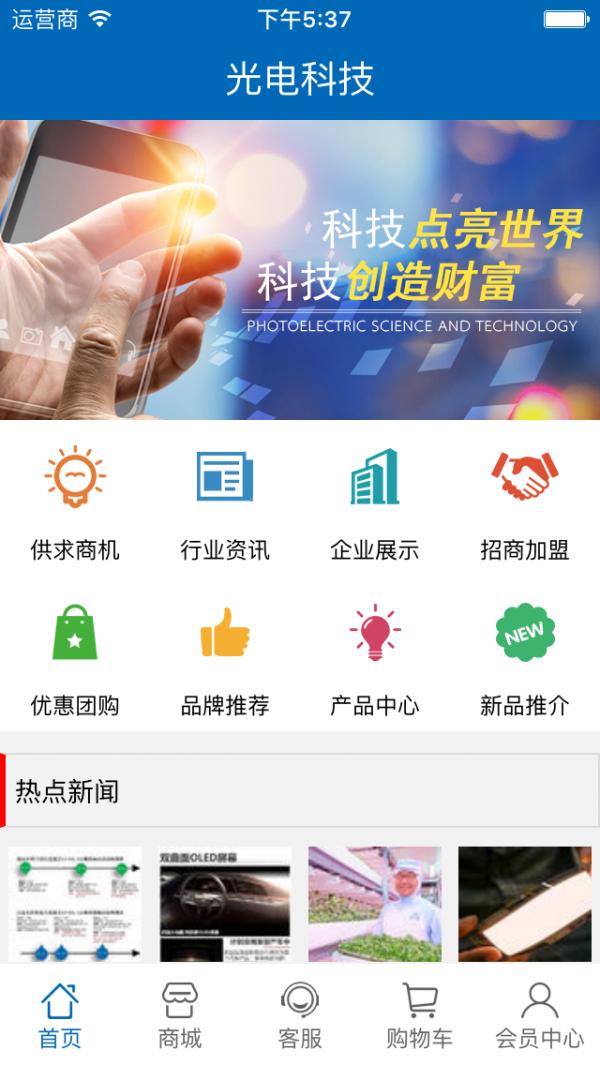Select the 首页 home tab
Viewport: 600px width, 1065px height.
pyautogui.click(x=60, y=1015)
